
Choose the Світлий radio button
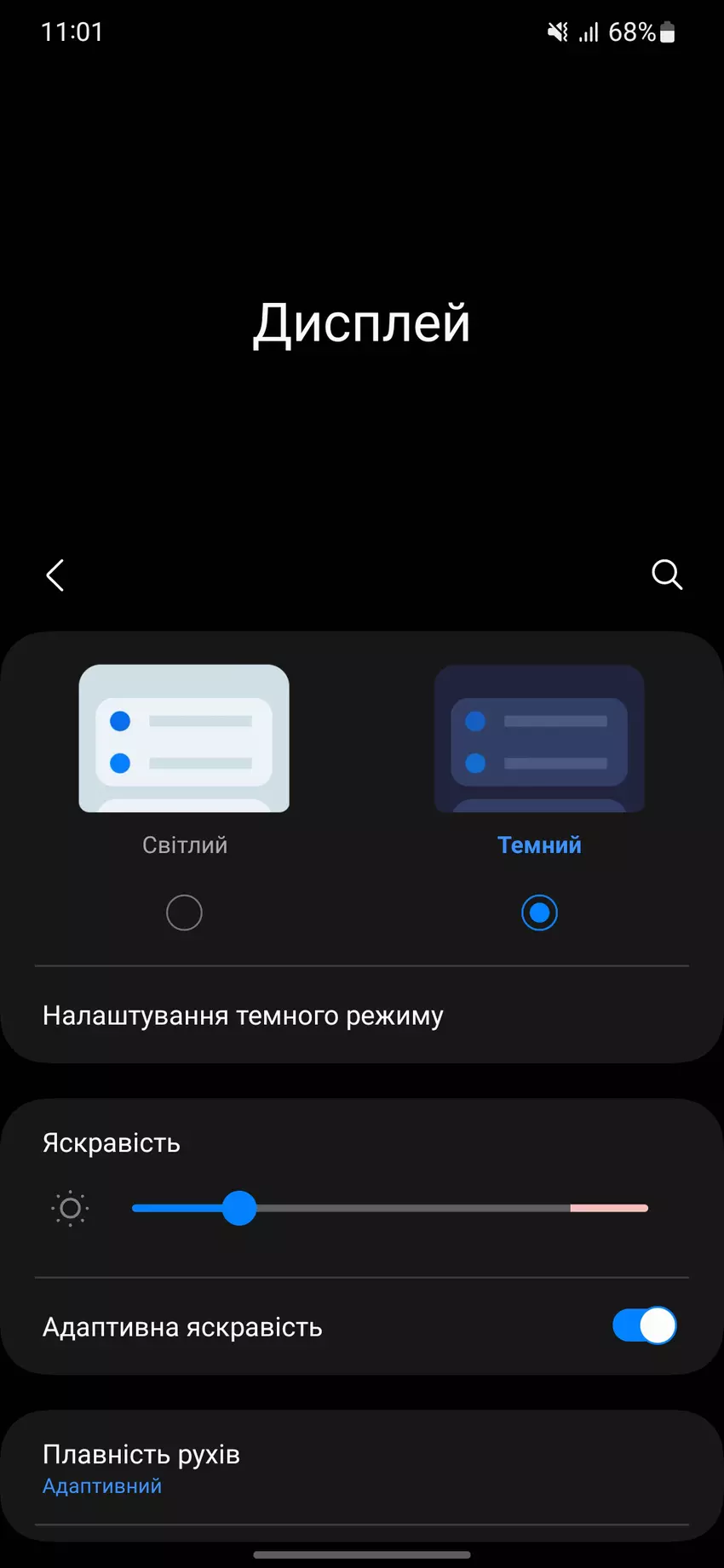[x=184, y=913]
